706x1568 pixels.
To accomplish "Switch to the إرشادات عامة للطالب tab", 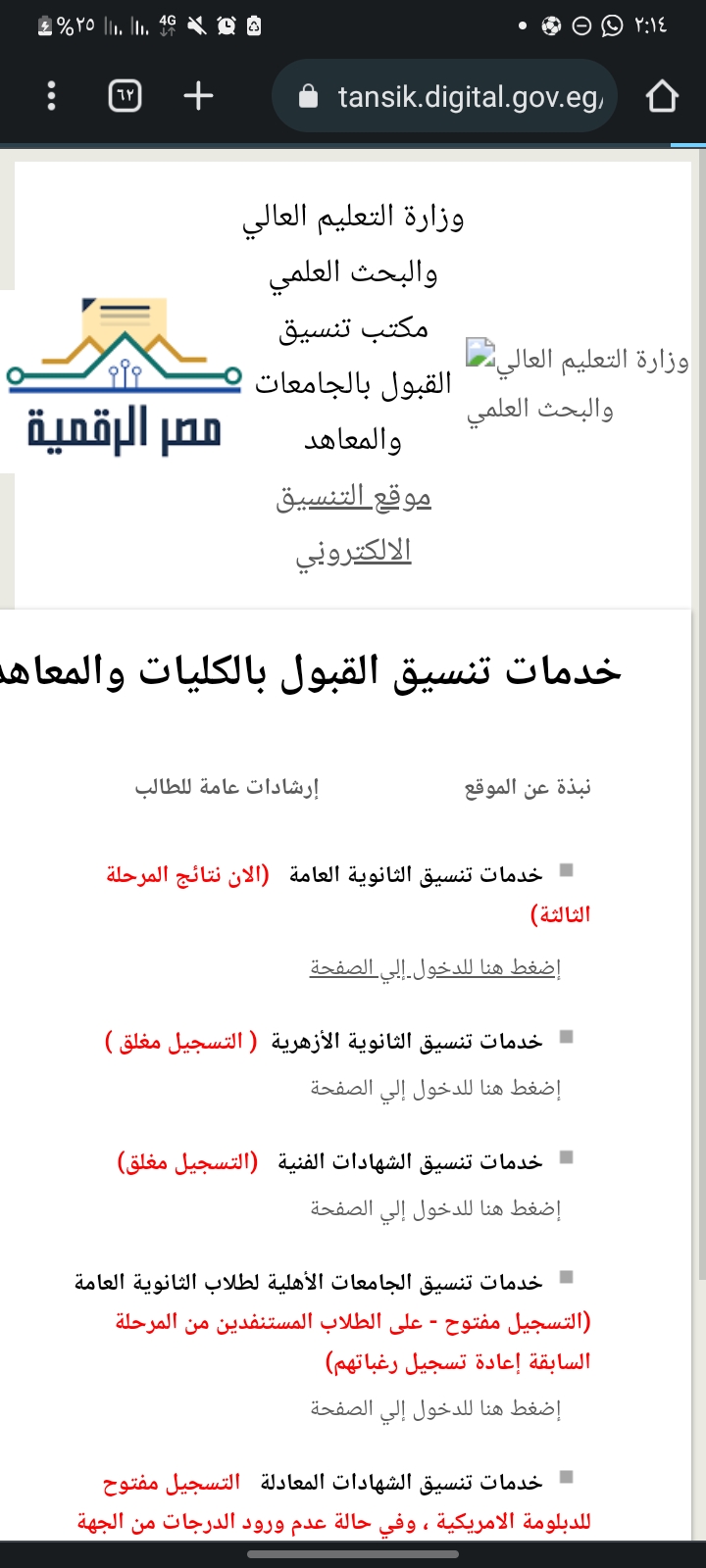I will click(x=227, y=787).
